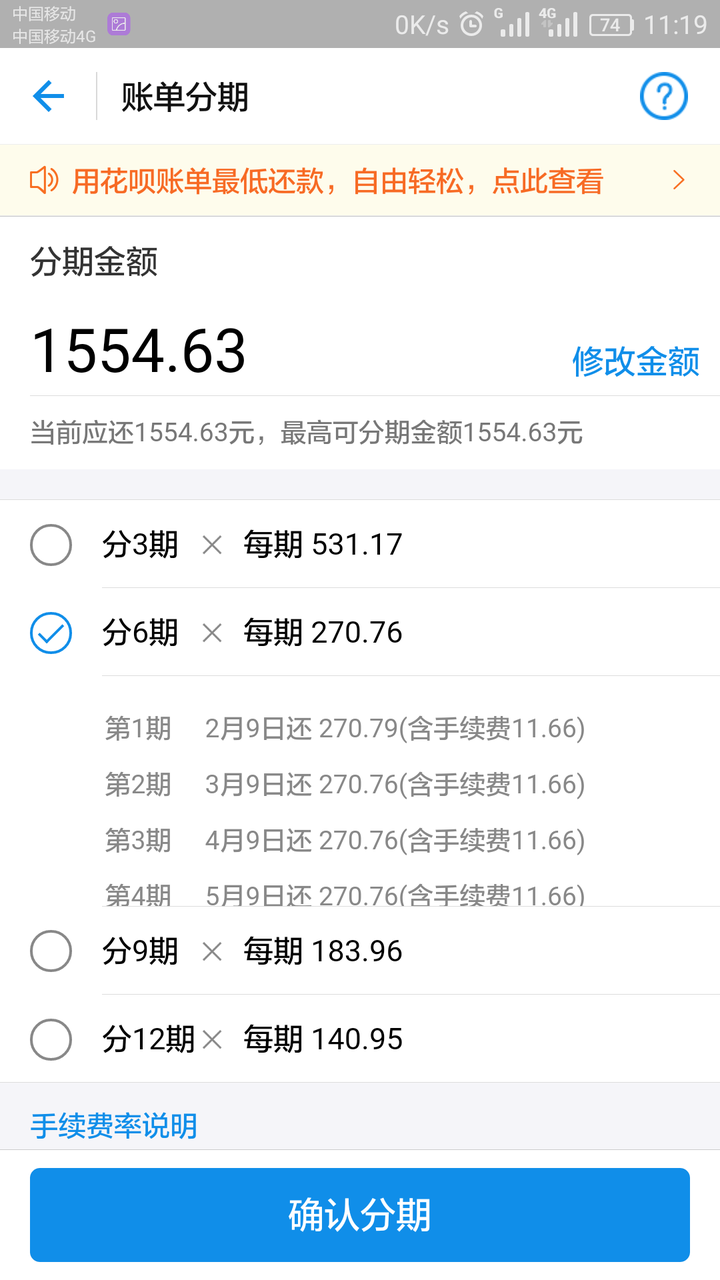This screenshot has width=720, height=1280.
Task: Tap 修改金额 to change the amount
Action: tap(636, 361)
